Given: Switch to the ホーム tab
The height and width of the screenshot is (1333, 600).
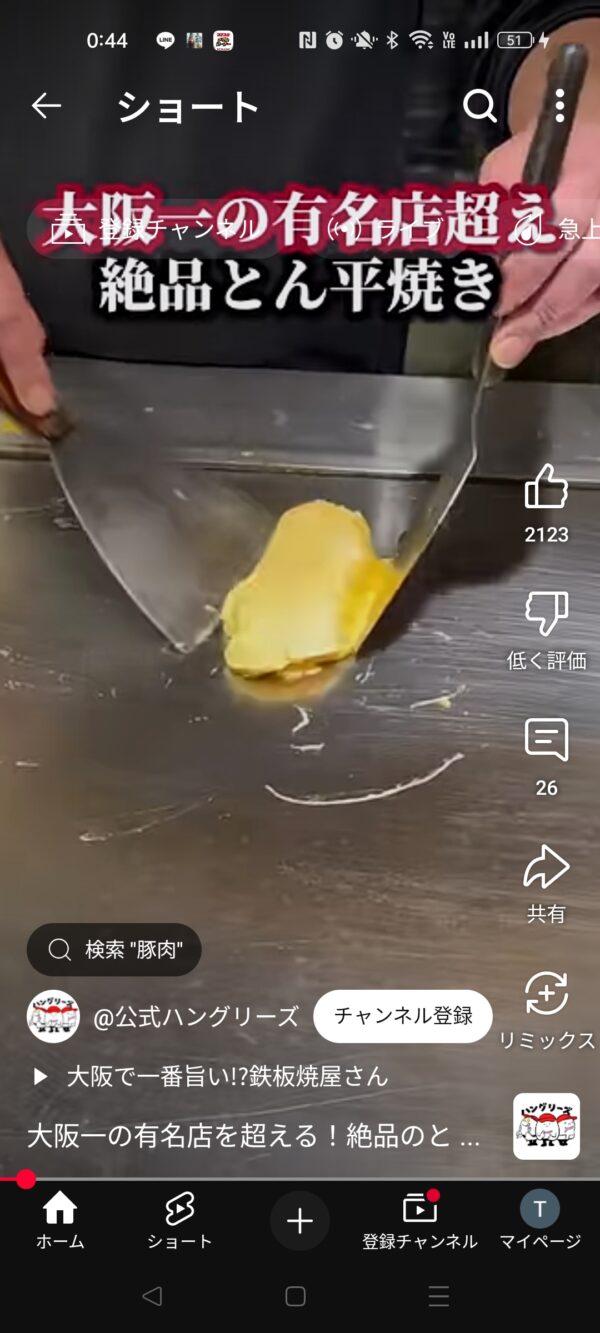Looking at the screenshot, I should pos(60,1221).
